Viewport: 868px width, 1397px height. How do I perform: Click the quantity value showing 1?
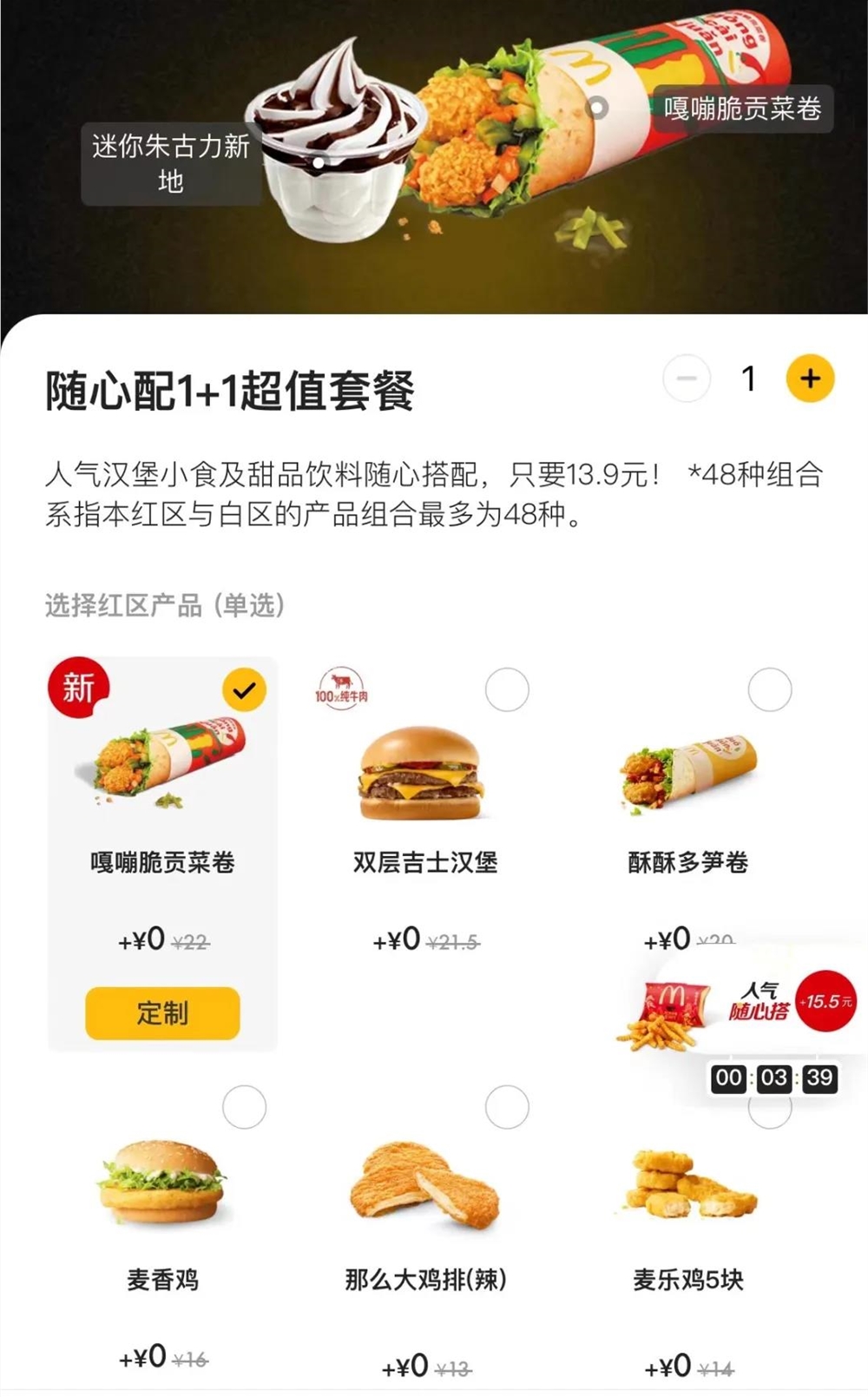point(748,378)
